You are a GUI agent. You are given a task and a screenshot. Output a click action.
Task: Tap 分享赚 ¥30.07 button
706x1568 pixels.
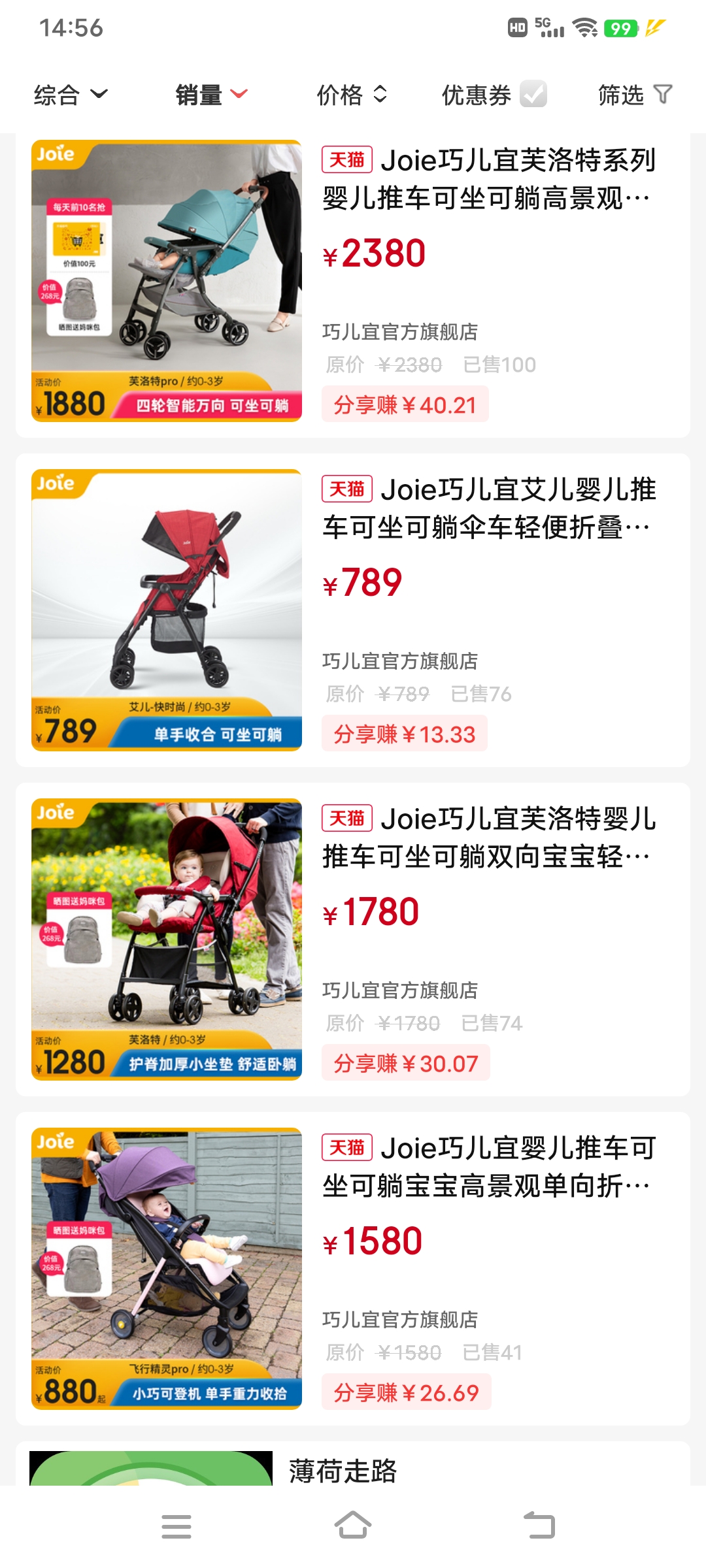pyautogui.click(x=405, y=1064)
